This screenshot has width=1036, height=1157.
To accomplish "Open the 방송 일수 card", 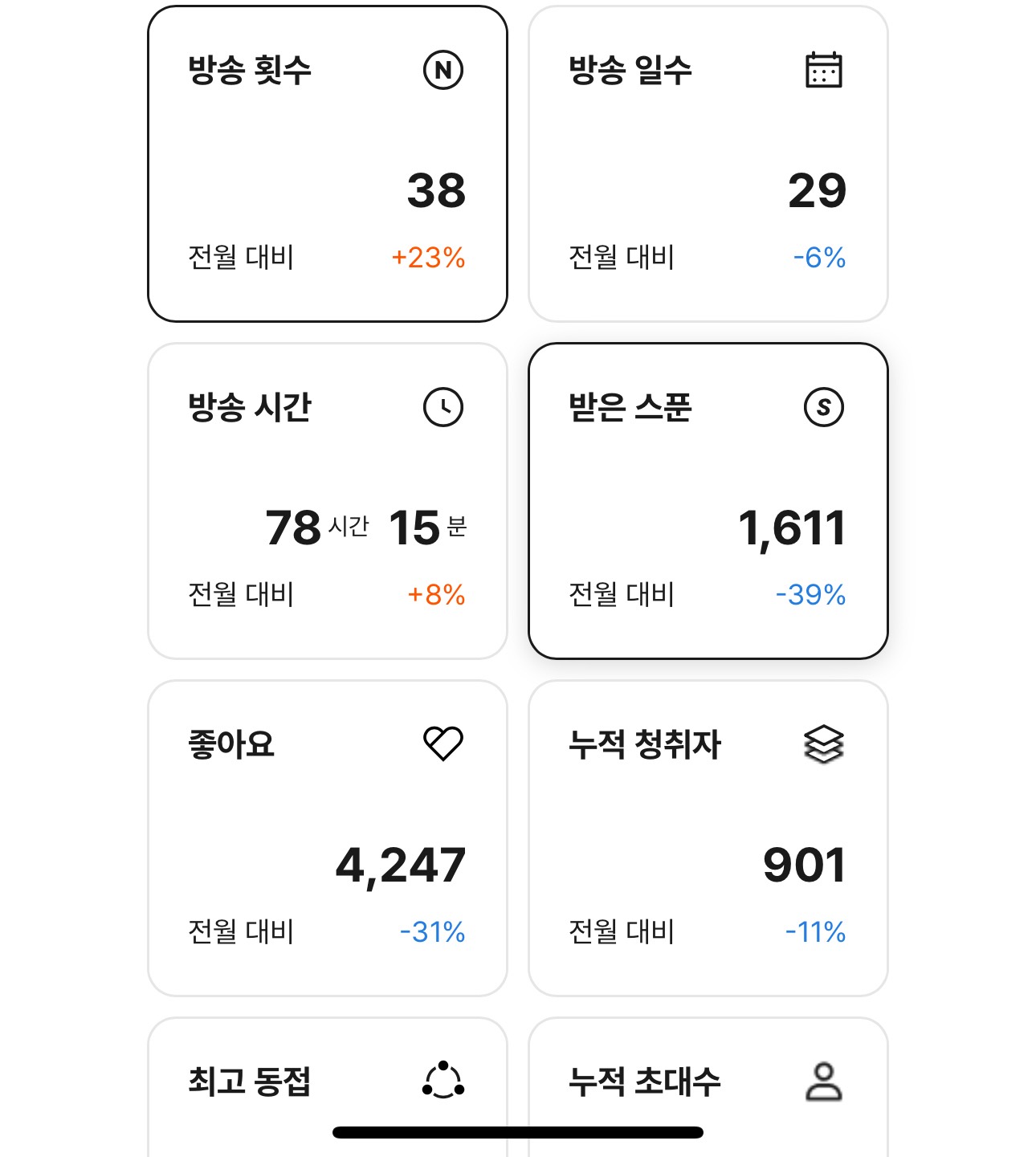I will pos(708,164).
